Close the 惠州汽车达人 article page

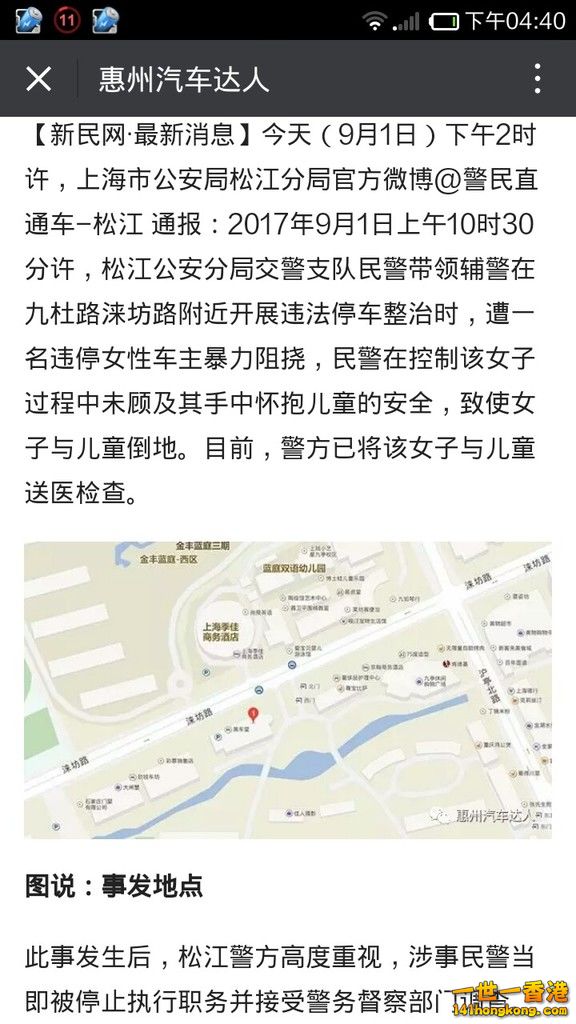[x=39, y=79]
